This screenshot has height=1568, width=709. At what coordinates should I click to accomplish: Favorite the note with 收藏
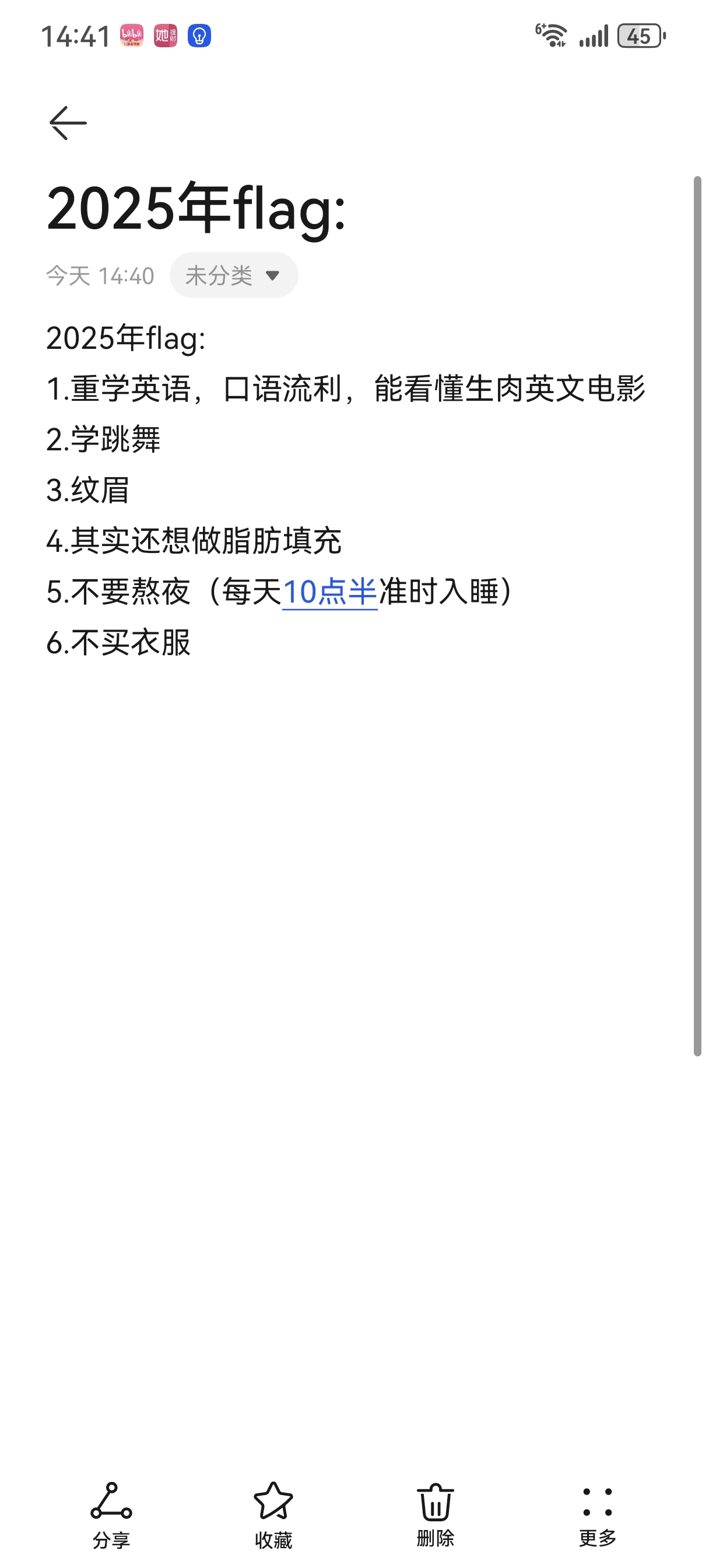click(273, 1514)
